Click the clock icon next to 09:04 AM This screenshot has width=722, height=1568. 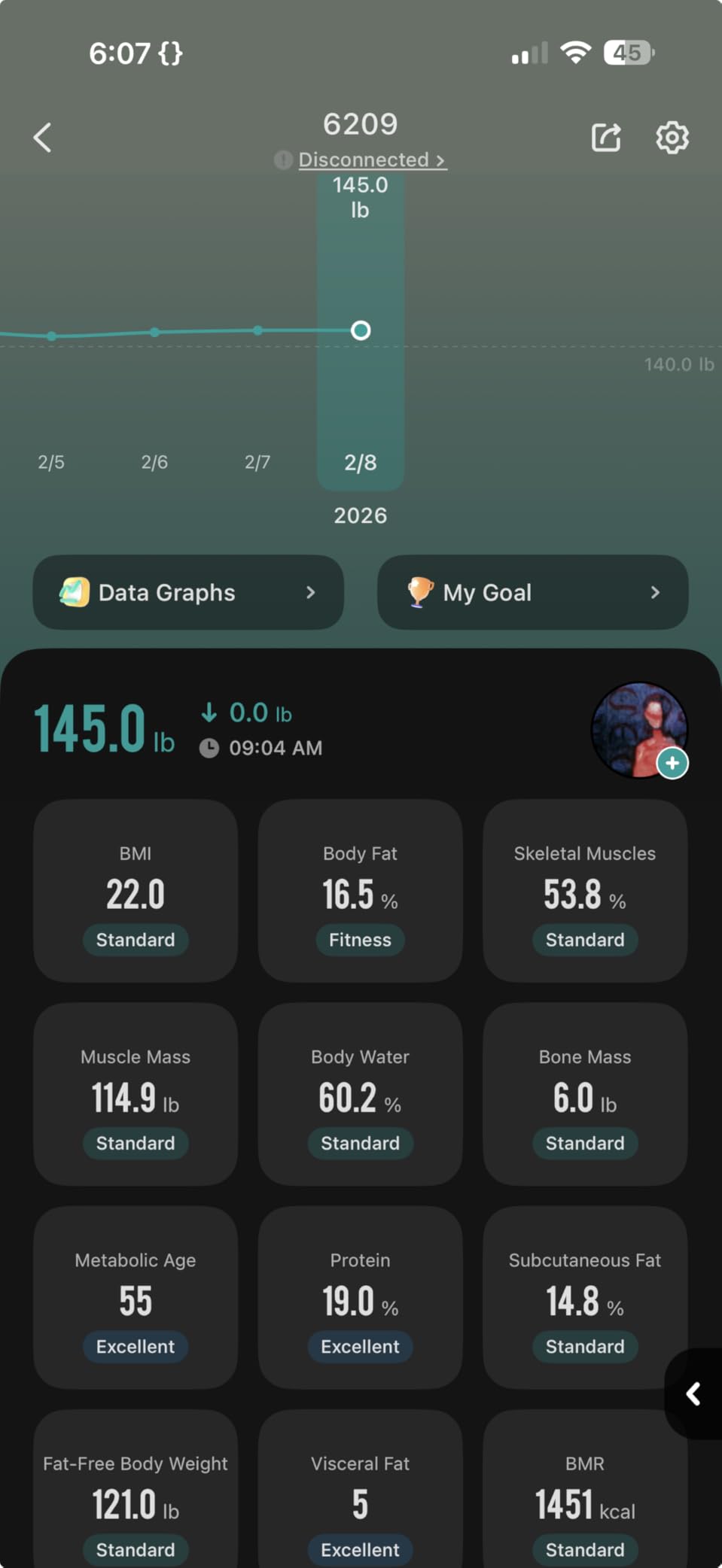pos(209,748)
